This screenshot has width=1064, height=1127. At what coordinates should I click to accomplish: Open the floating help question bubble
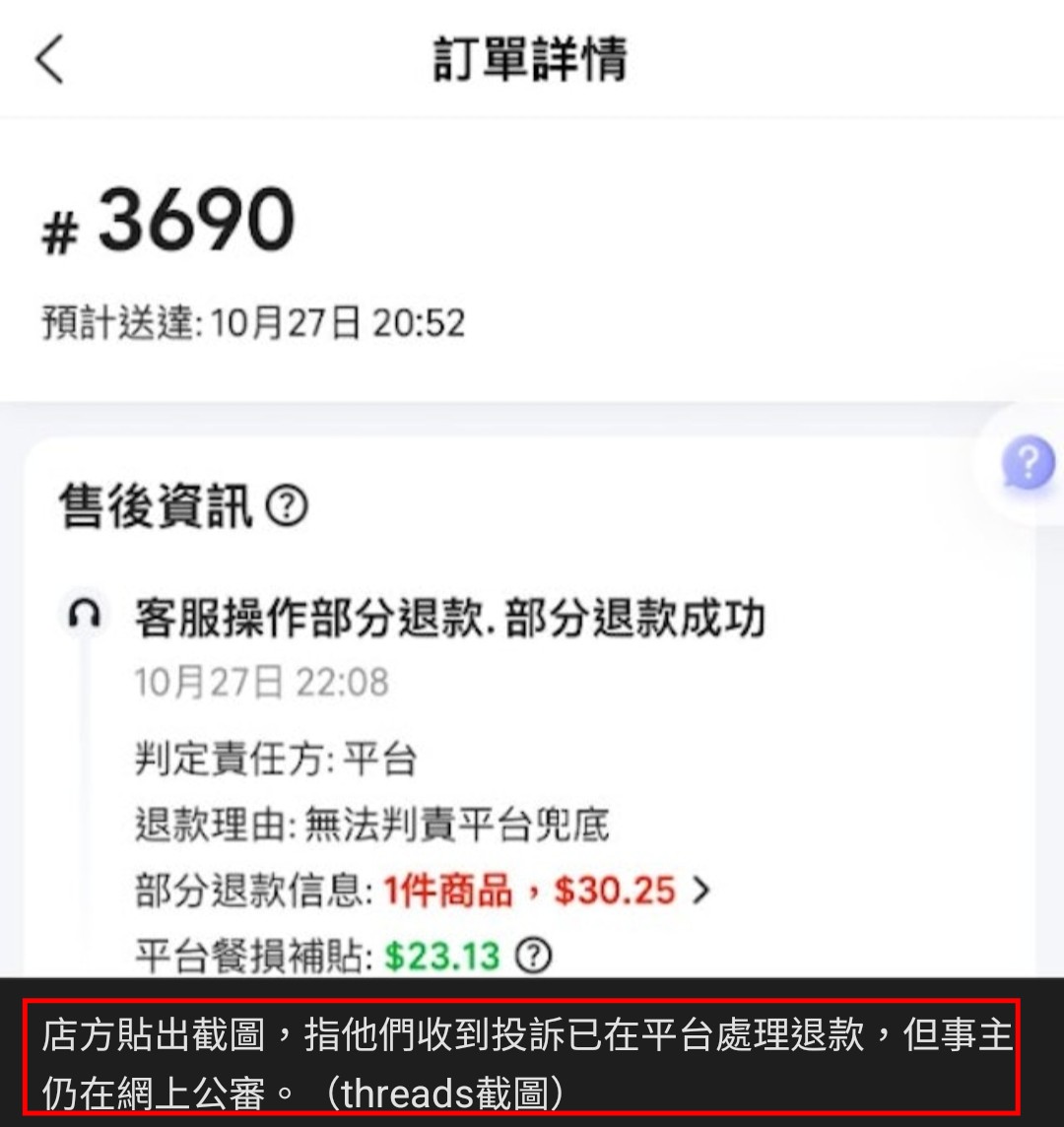[x=1026, y=462]
